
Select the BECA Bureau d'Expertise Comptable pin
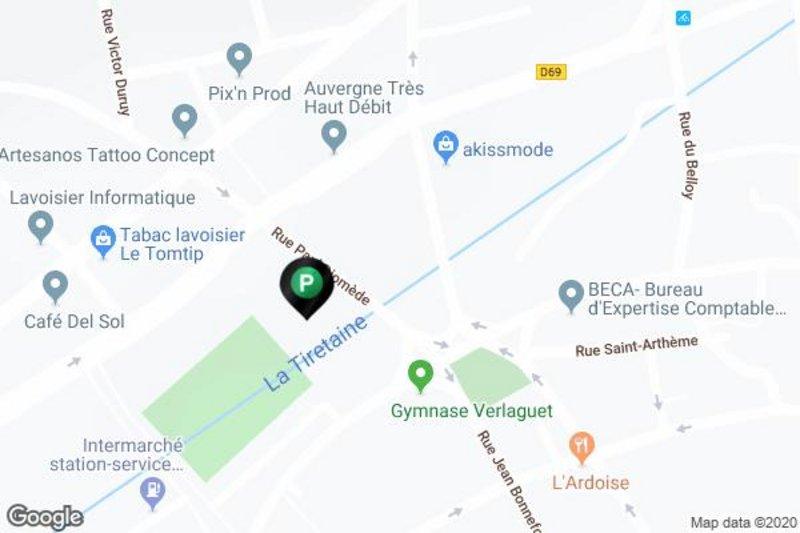[571, 294]
